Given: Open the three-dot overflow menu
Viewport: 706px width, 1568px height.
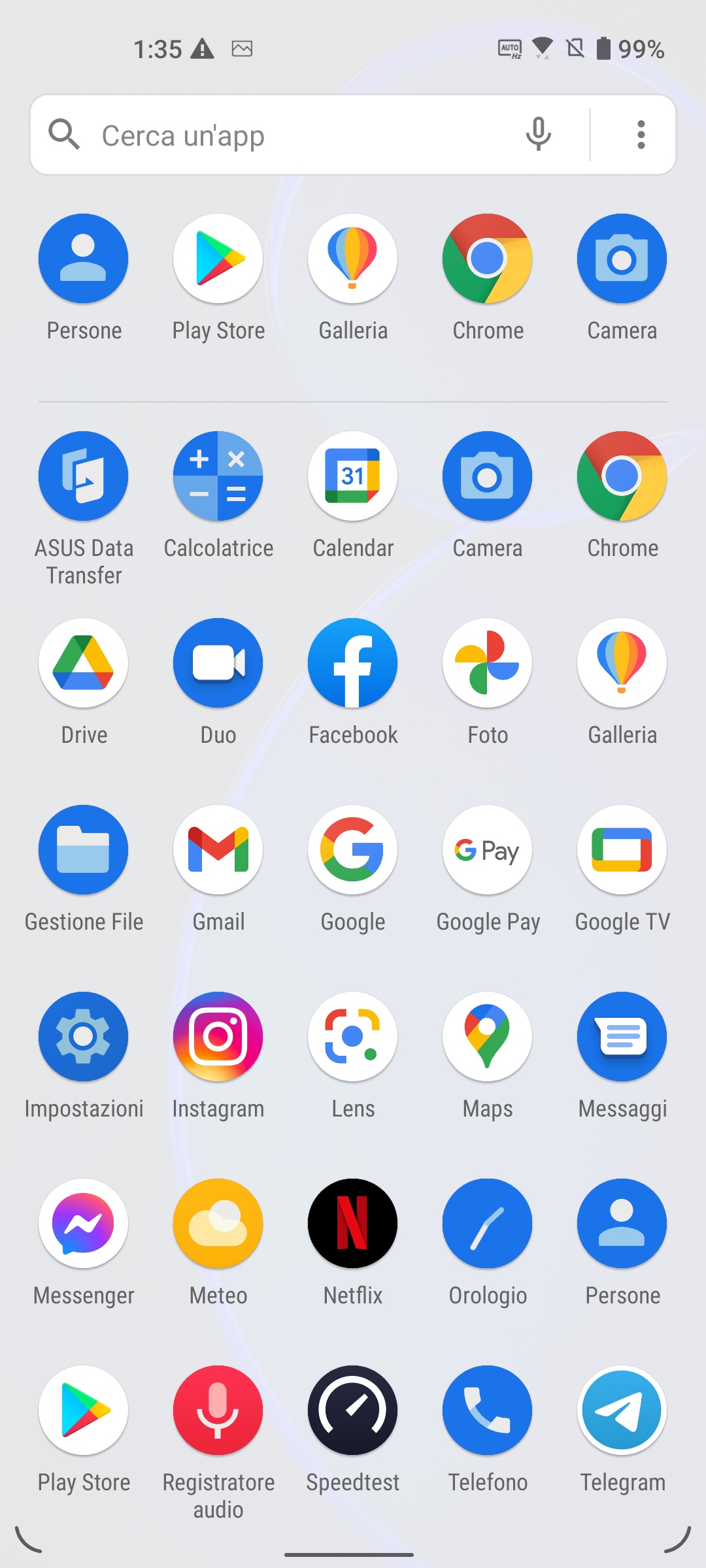Looking at the screenshot, I should pos(641,135).
